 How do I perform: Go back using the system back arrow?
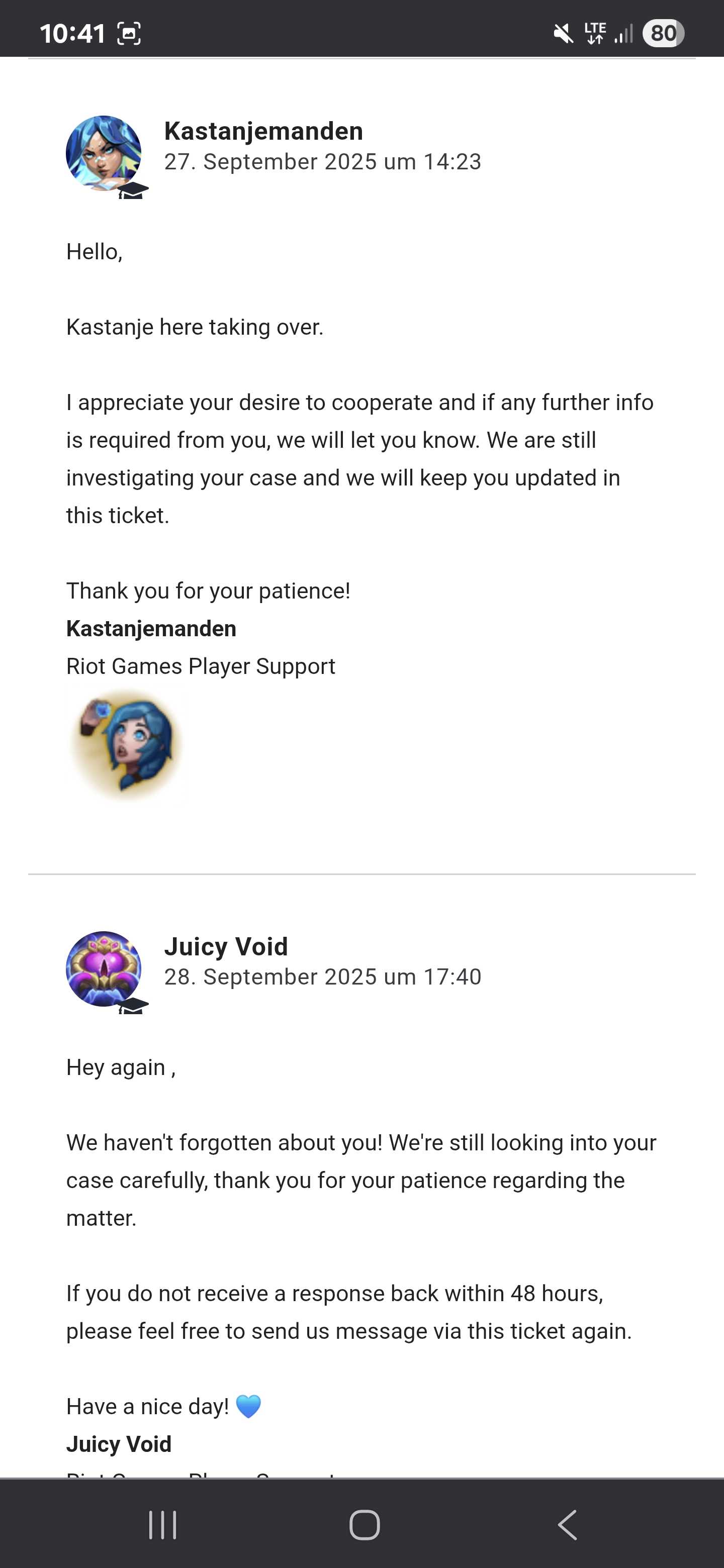click(568, 1525)
